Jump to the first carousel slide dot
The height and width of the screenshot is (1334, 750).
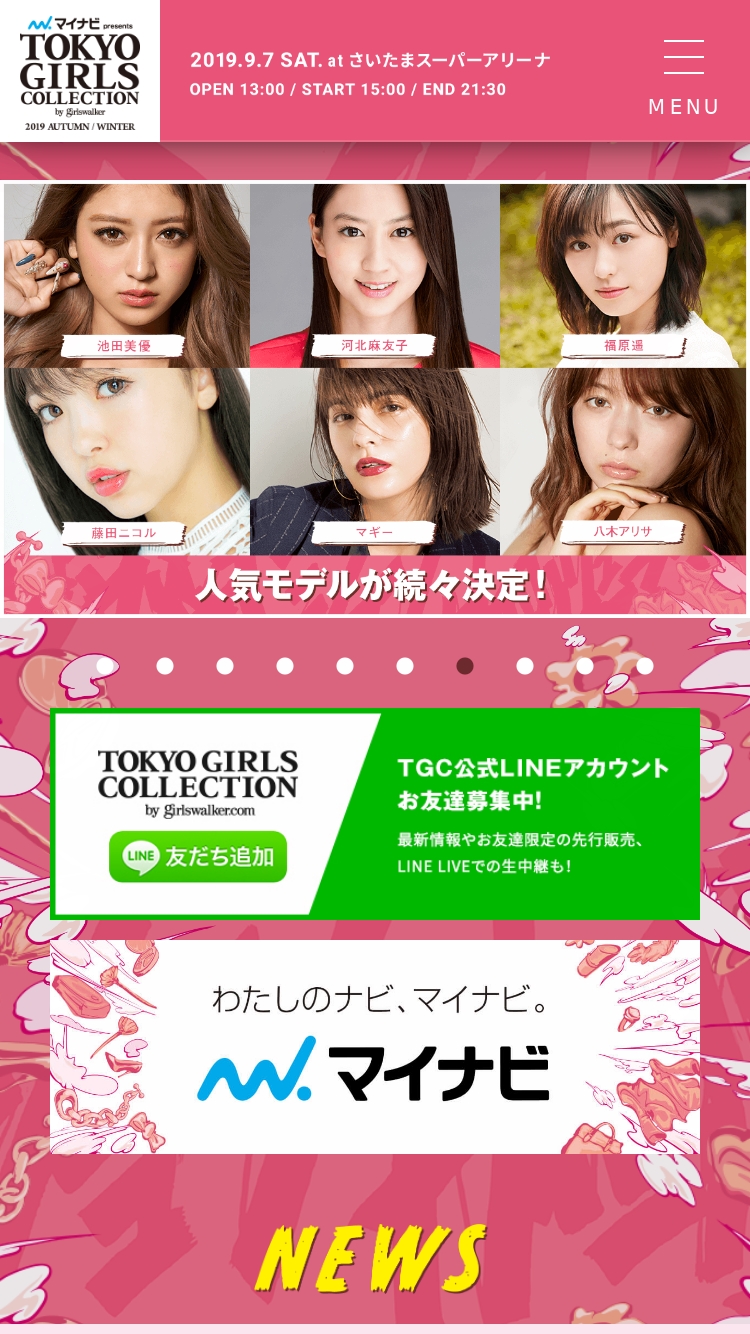(105, 666)
